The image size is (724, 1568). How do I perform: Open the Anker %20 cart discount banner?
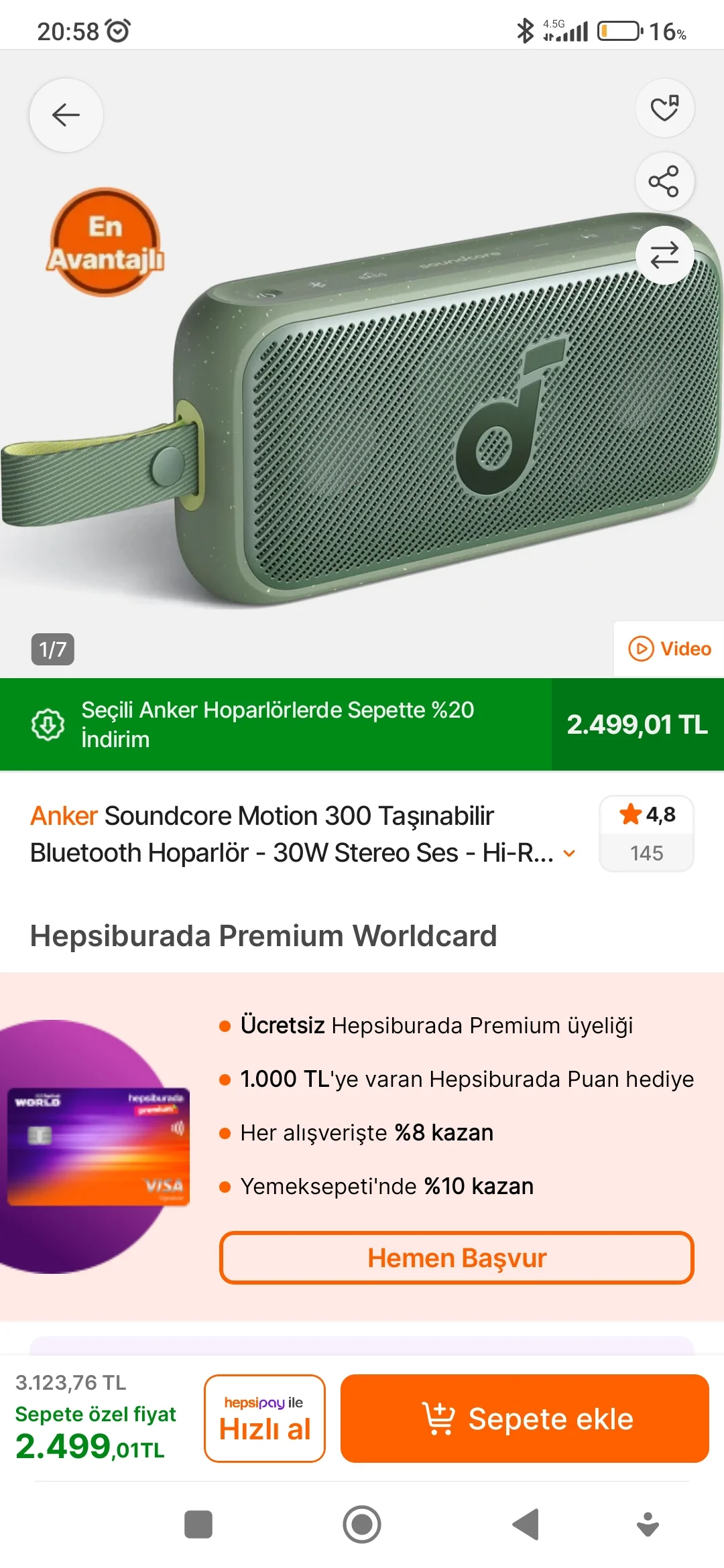276,724
